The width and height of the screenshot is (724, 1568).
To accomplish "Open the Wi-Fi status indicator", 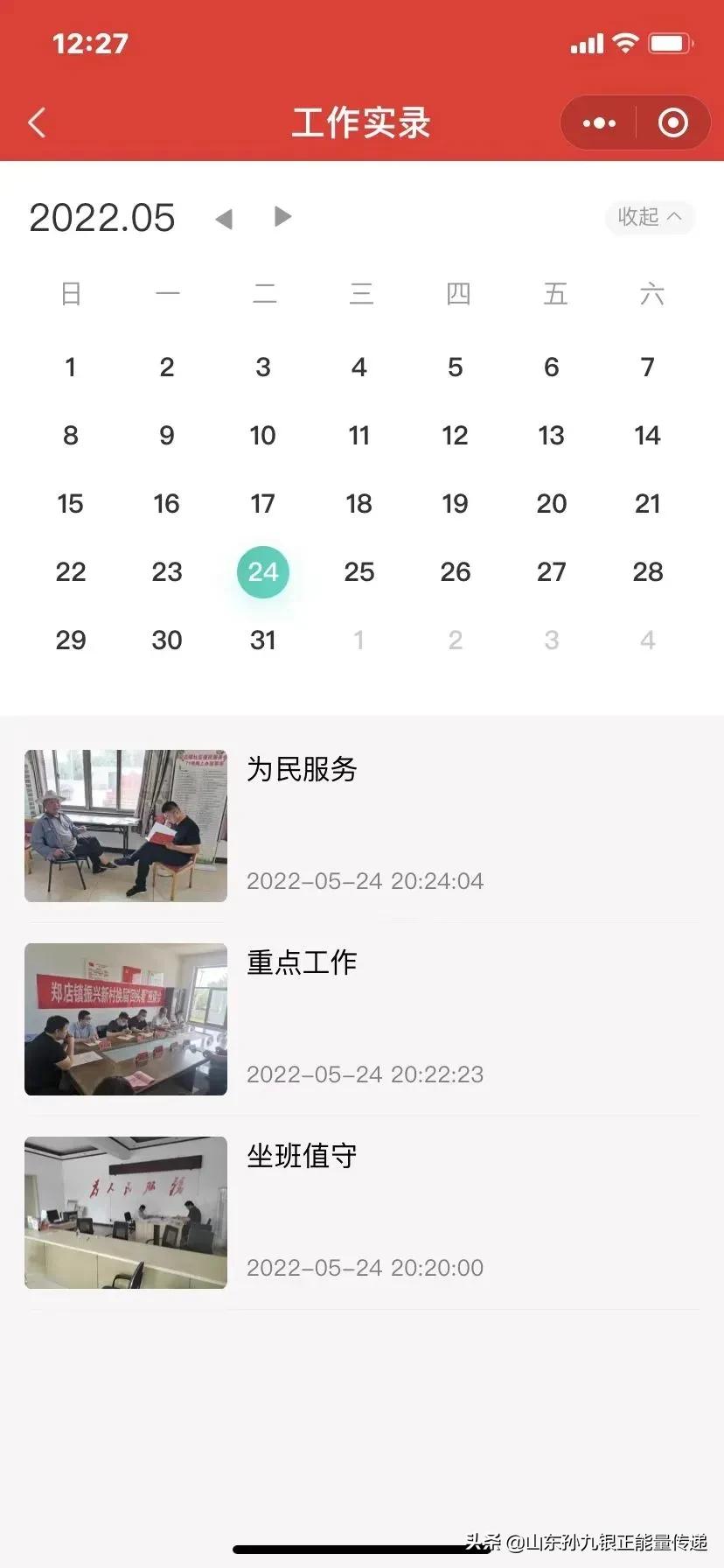I will [624, 42].
